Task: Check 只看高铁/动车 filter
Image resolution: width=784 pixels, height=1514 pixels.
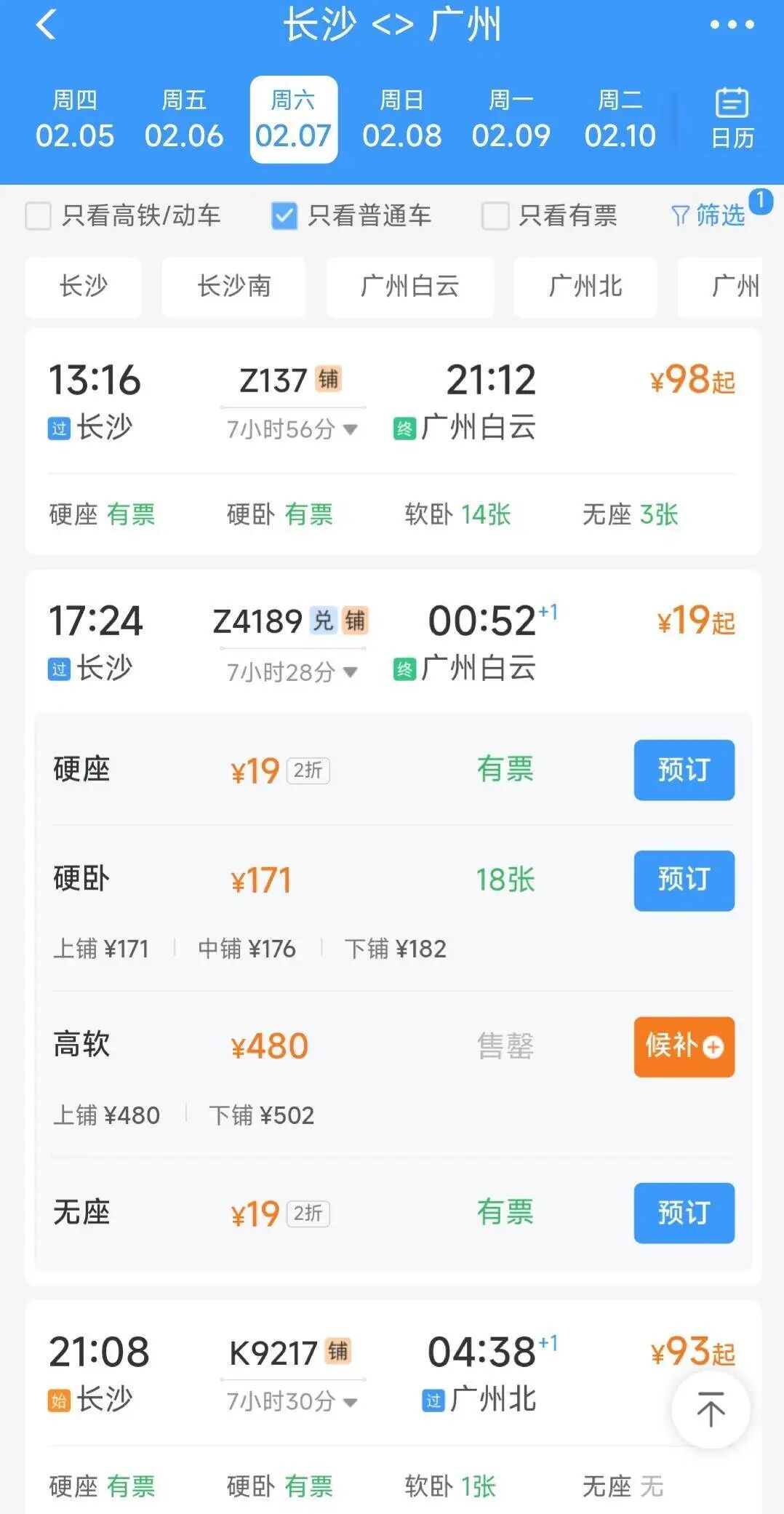Action: (39, 216)
